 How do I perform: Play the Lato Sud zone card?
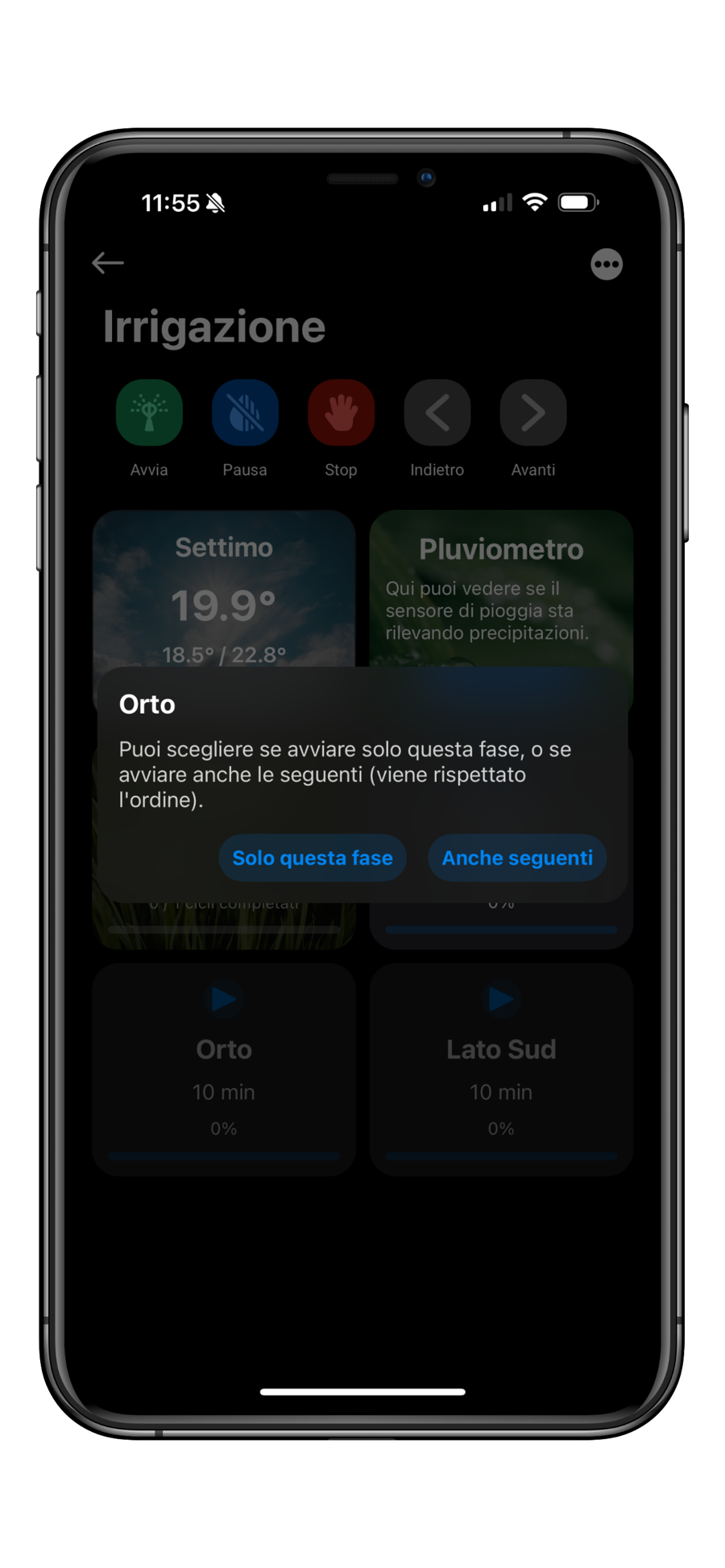tap(501, 999)
